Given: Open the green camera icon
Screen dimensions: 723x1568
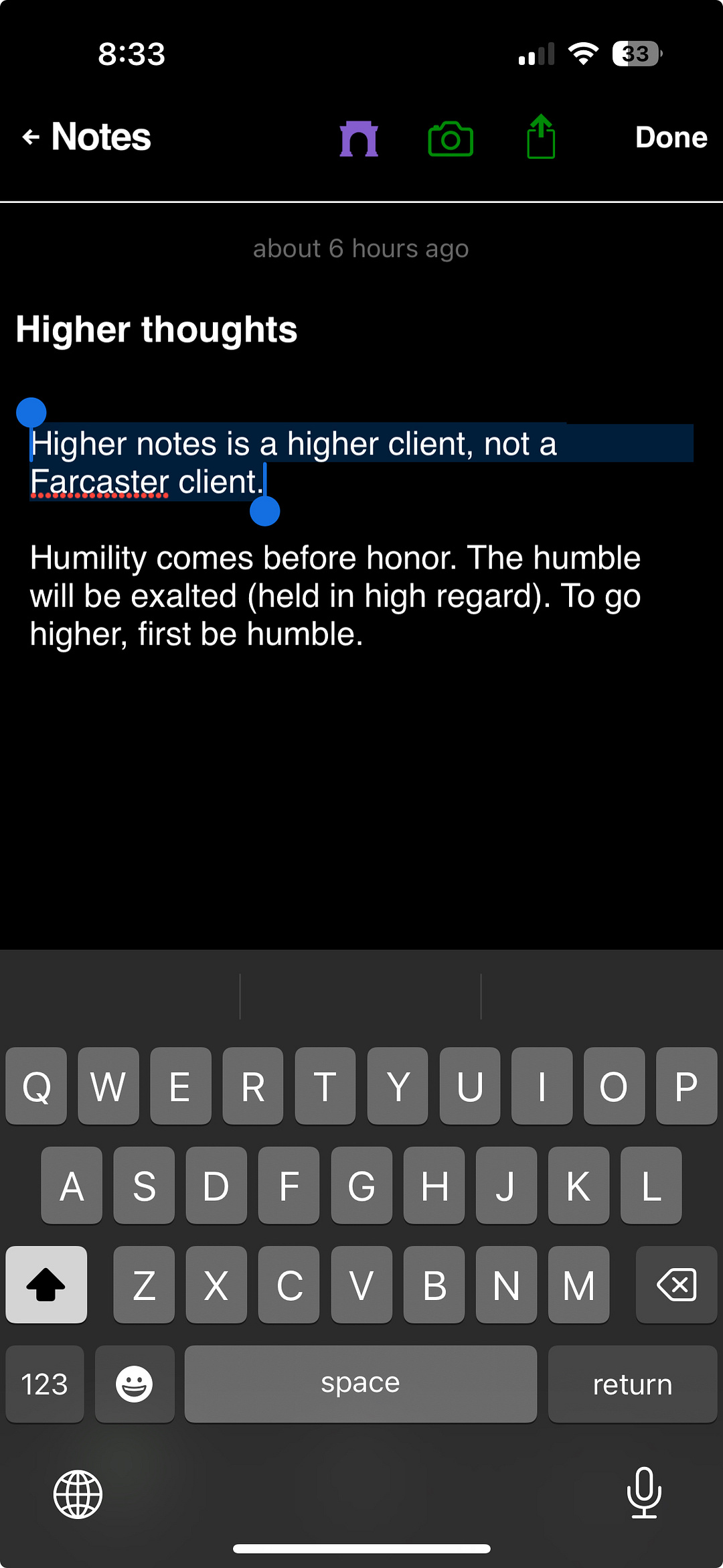Looking at the screenshot, I should [451, 139].
